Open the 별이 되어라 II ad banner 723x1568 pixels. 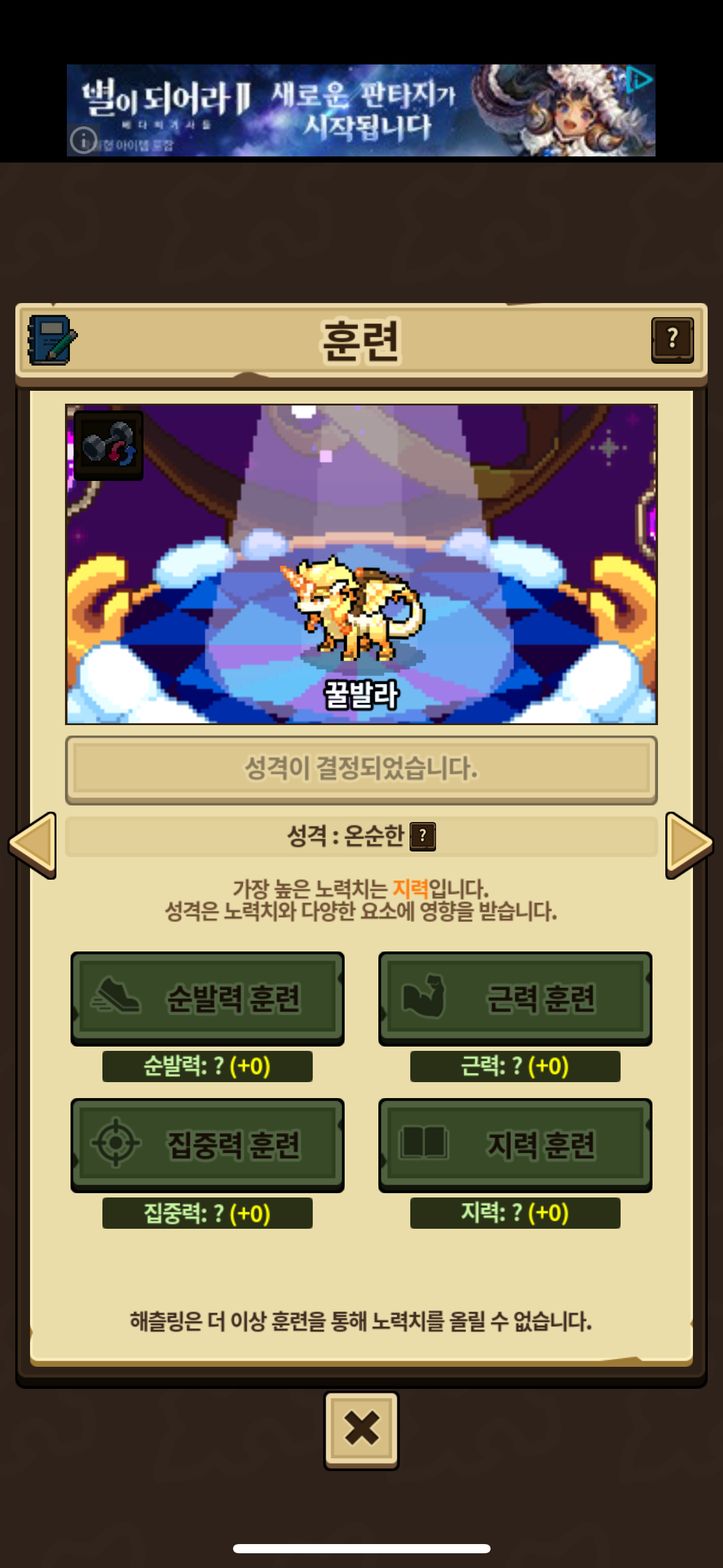coord(361,110)
